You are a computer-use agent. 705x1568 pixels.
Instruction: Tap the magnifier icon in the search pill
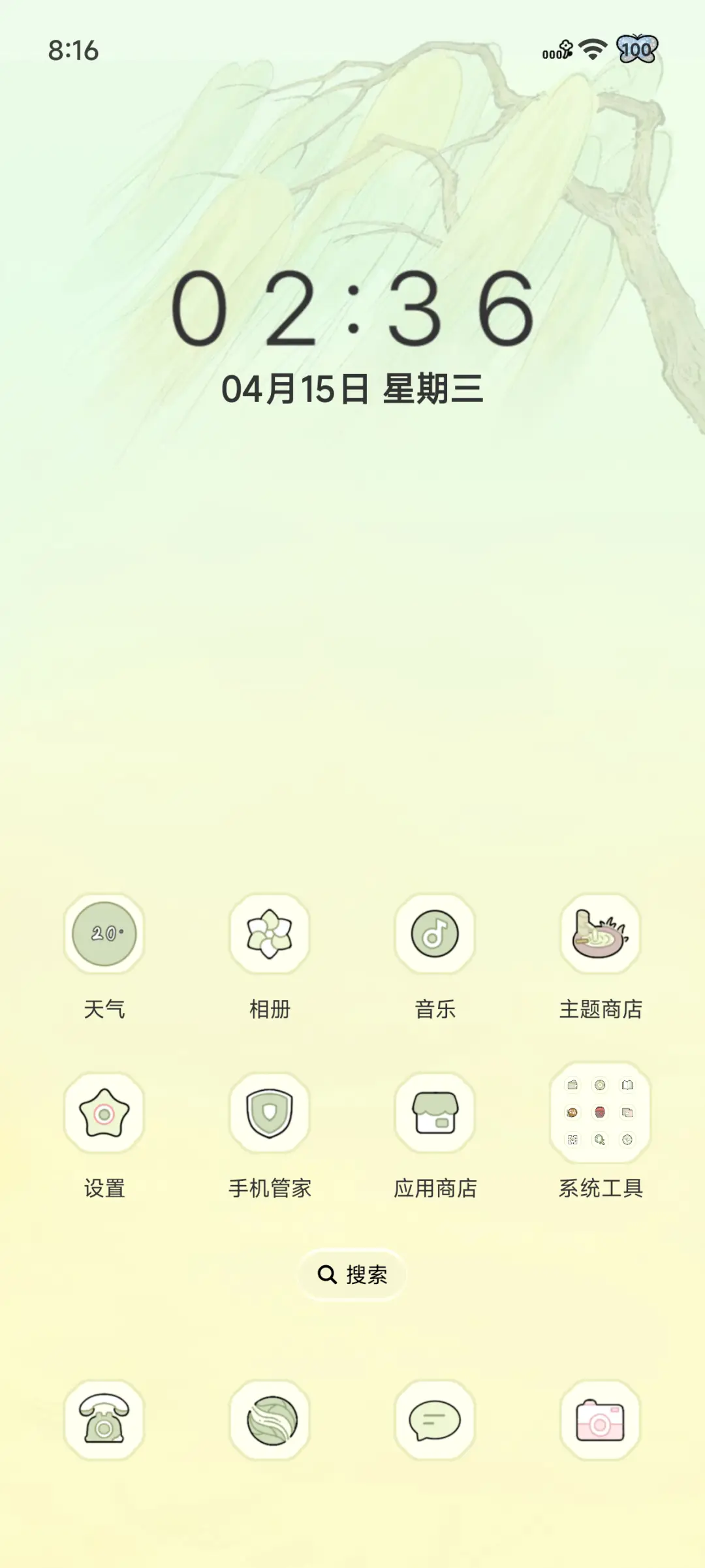[x=327, y=1274]
